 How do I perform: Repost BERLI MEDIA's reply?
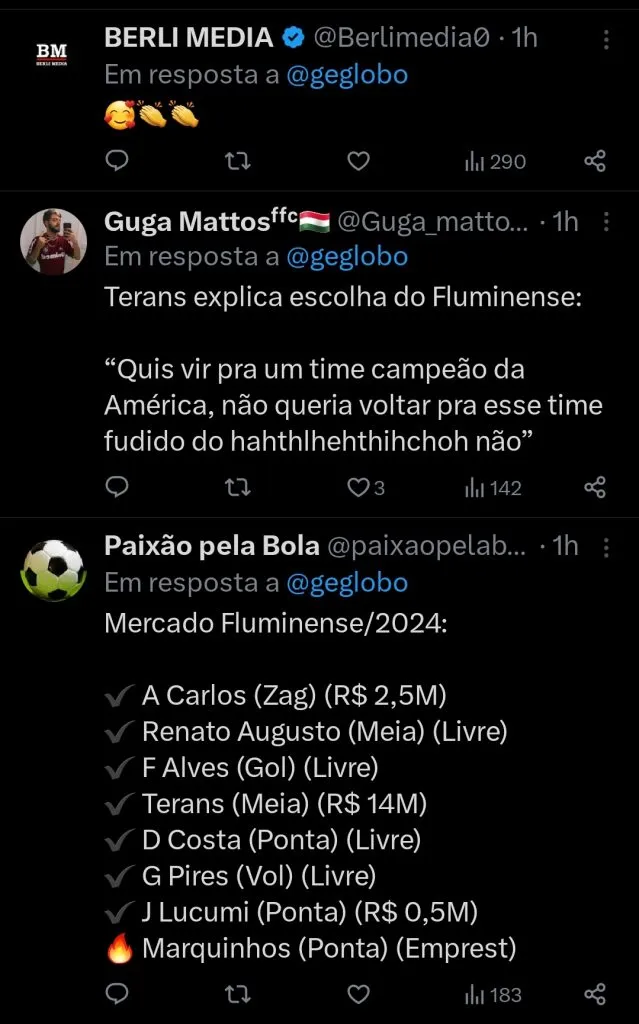238,161
